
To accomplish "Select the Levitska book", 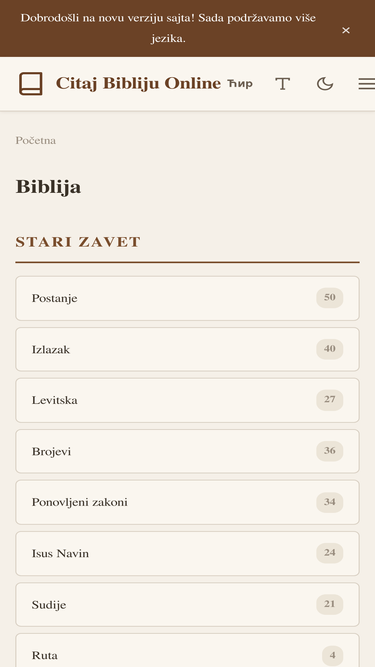I will [188, 400].
